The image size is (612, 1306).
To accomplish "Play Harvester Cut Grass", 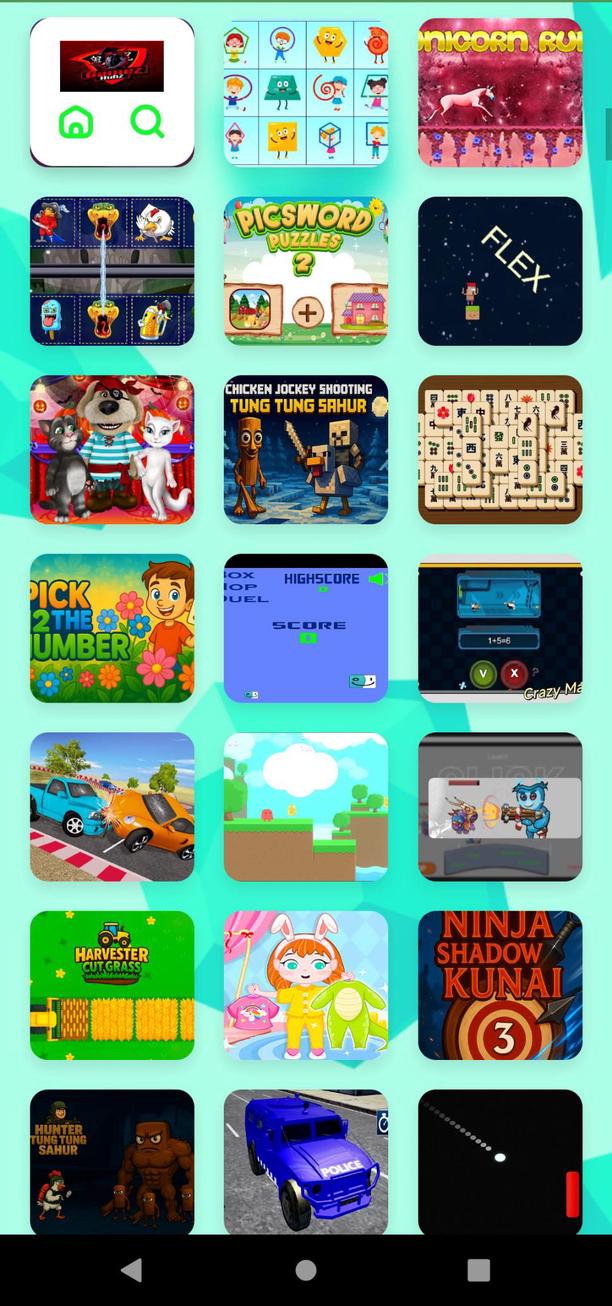I will coord(112,984).
